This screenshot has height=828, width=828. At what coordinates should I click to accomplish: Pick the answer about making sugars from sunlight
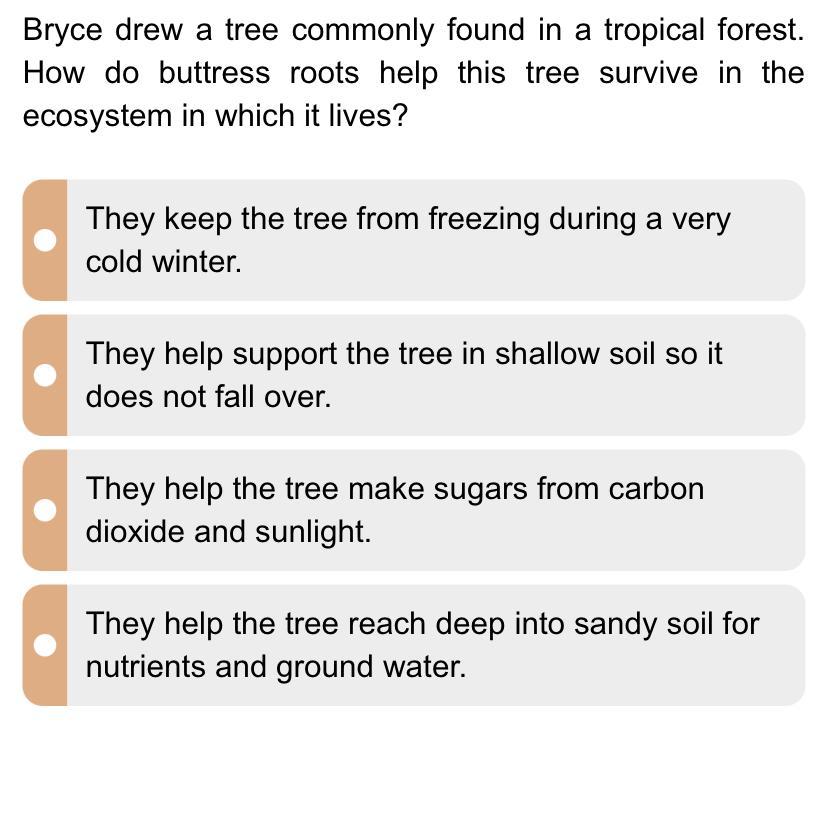click(45, 510)
